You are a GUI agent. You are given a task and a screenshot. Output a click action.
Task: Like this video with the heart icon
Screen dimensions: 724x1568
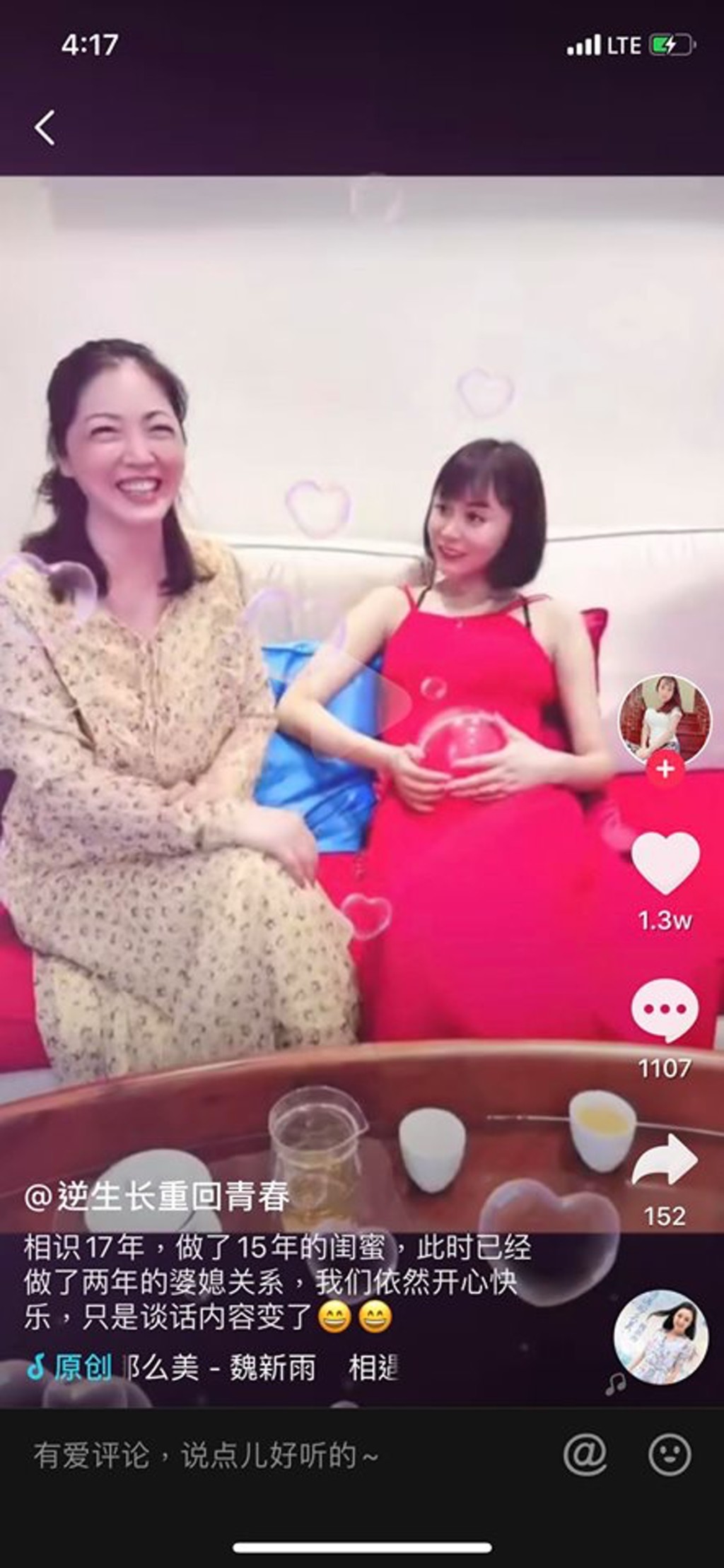point(665,863)
